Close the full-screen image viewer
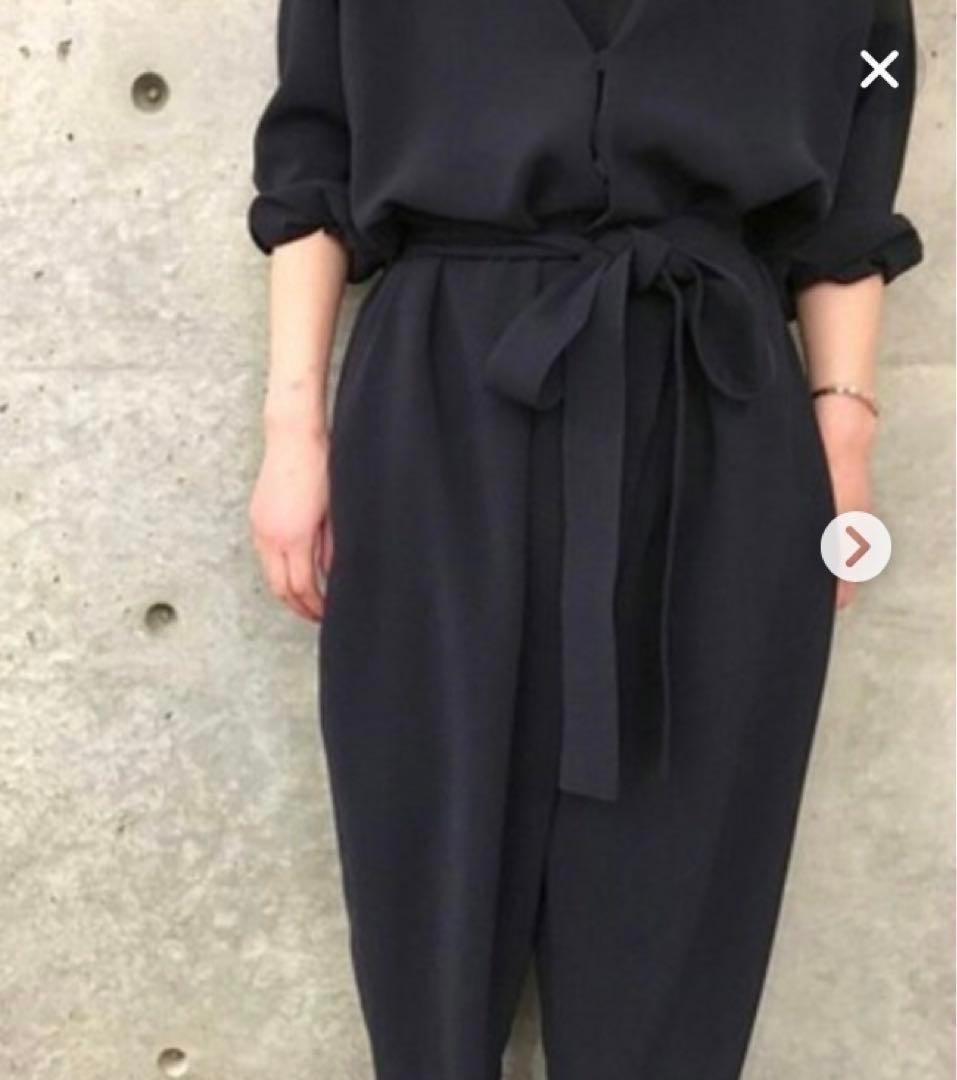The image size is (957, 1080). [879, 70]
